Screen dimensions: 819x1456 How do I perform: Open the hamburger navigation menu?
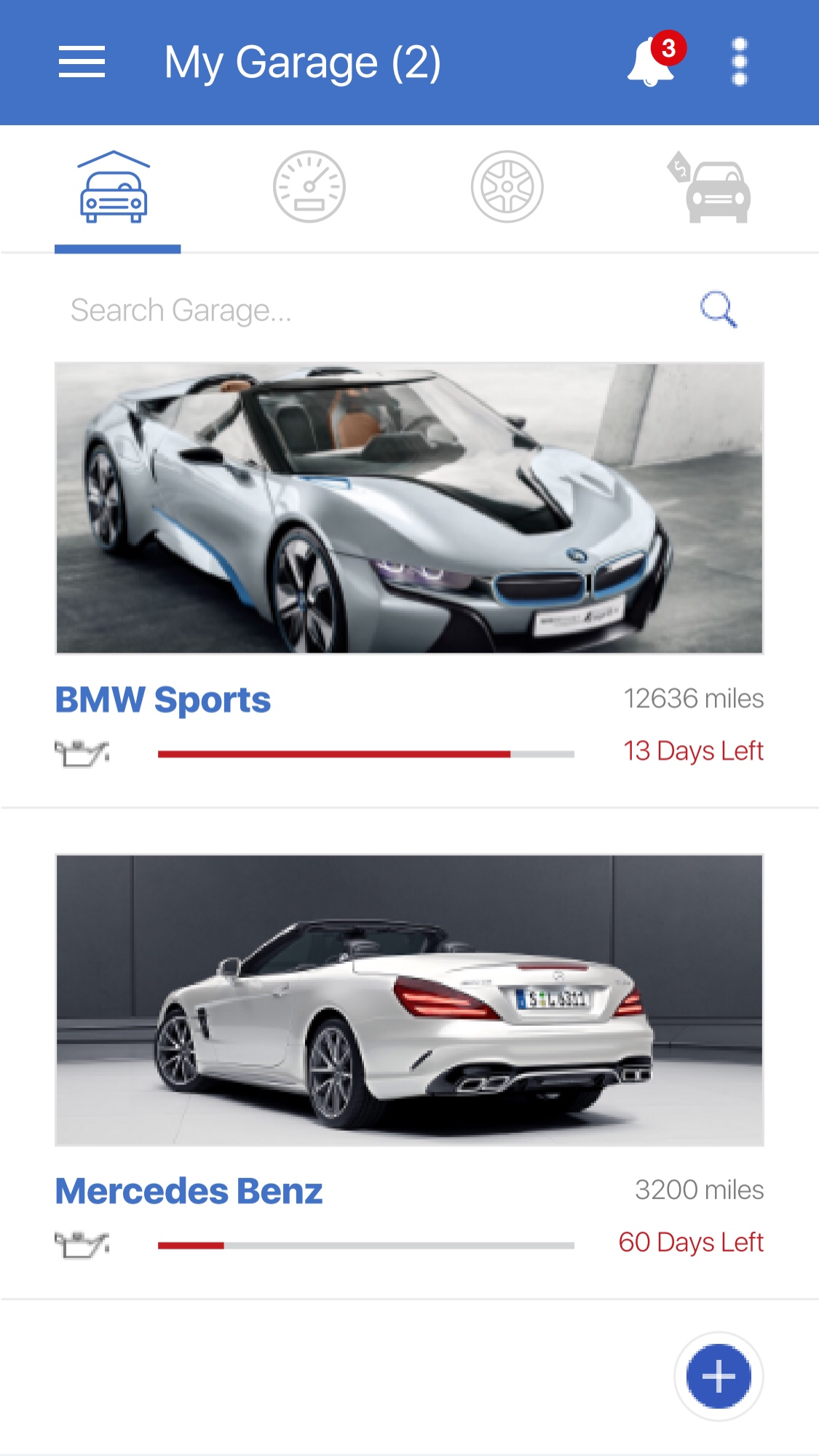point(82,62)
